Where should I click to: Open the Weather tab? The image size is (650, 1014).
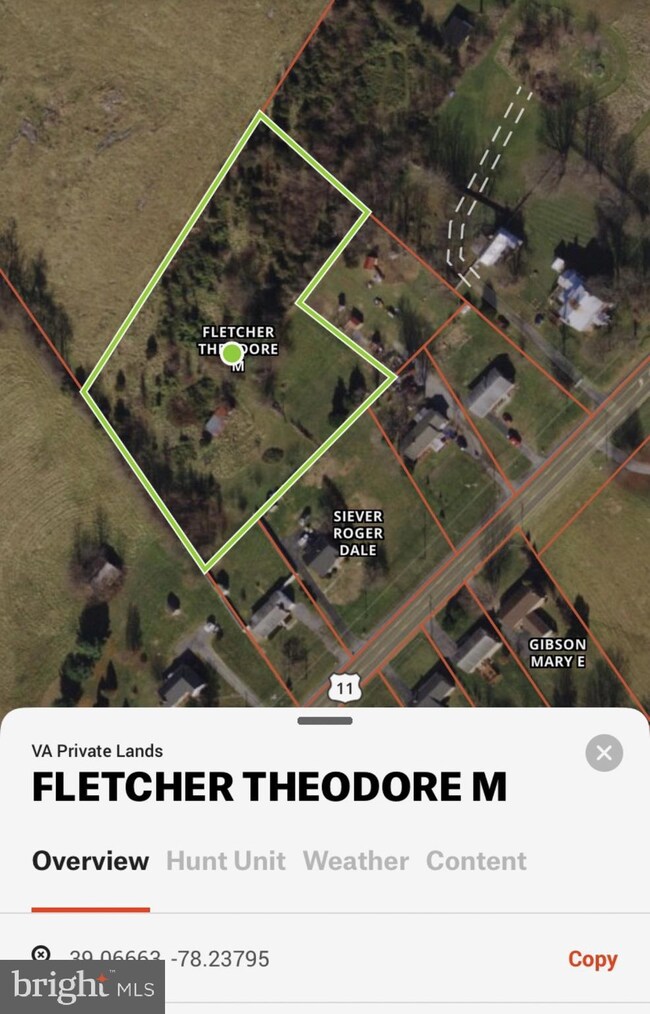(x=356, y=861)
